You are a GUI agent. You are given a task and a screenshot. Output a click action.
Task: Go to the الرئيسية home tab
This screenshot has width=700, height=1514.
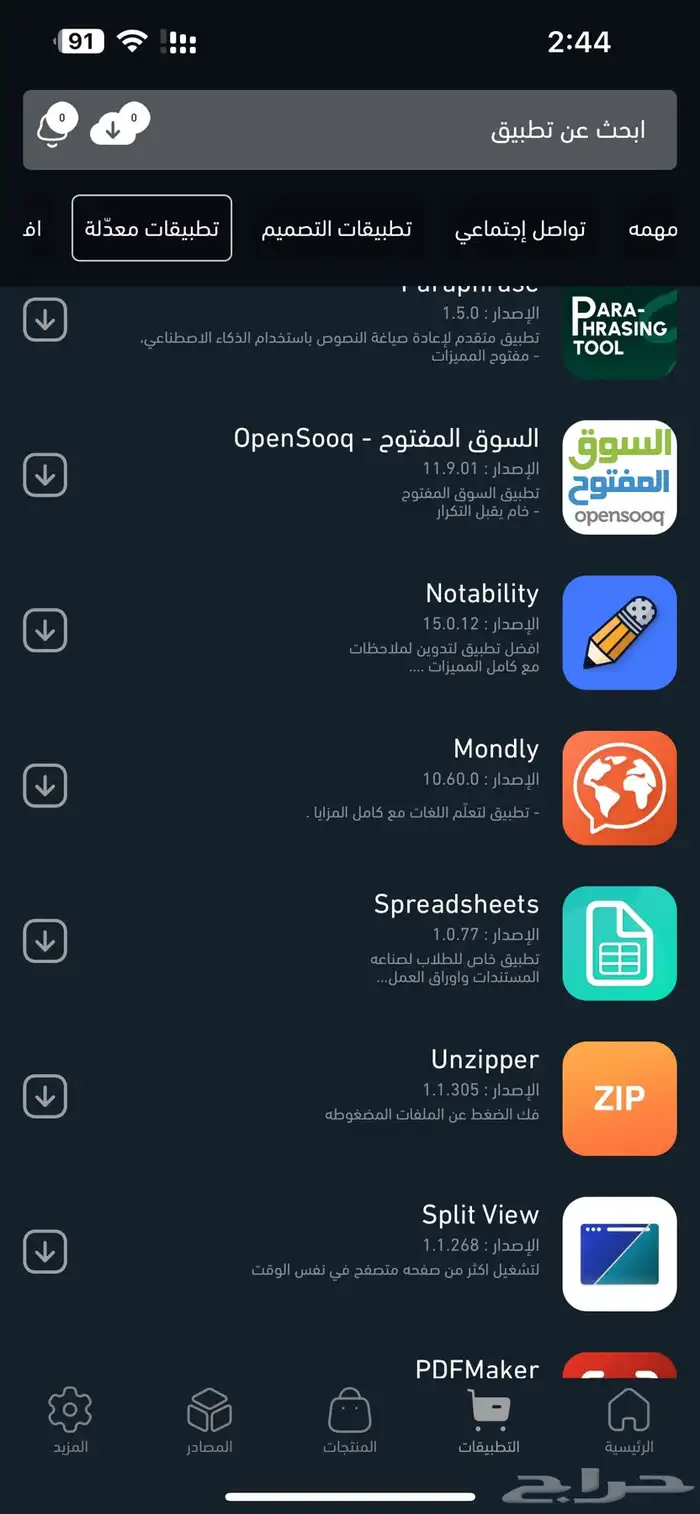(x=629, y=1420)
